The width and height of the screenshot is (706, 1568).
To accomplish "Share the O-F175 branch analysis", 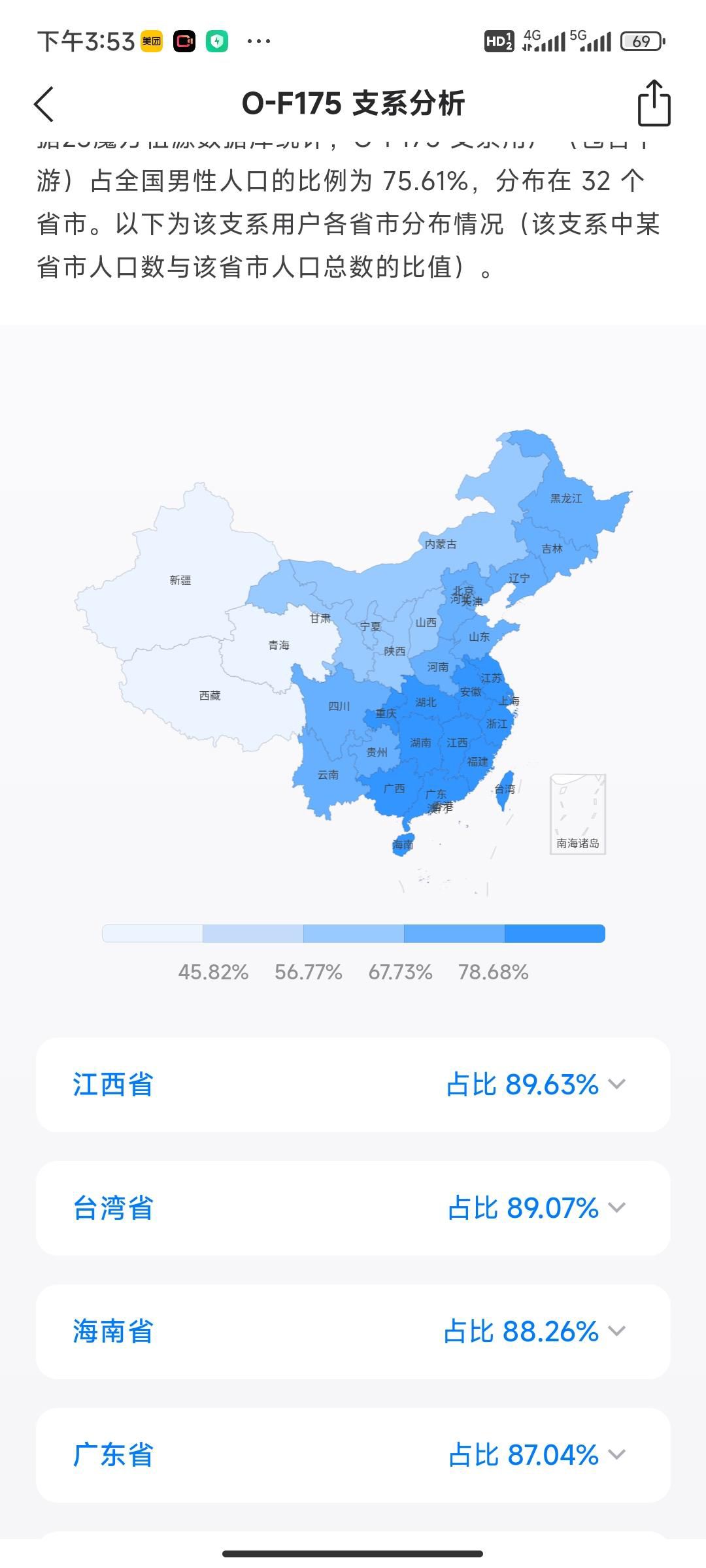I will click(x=654, y=103).
